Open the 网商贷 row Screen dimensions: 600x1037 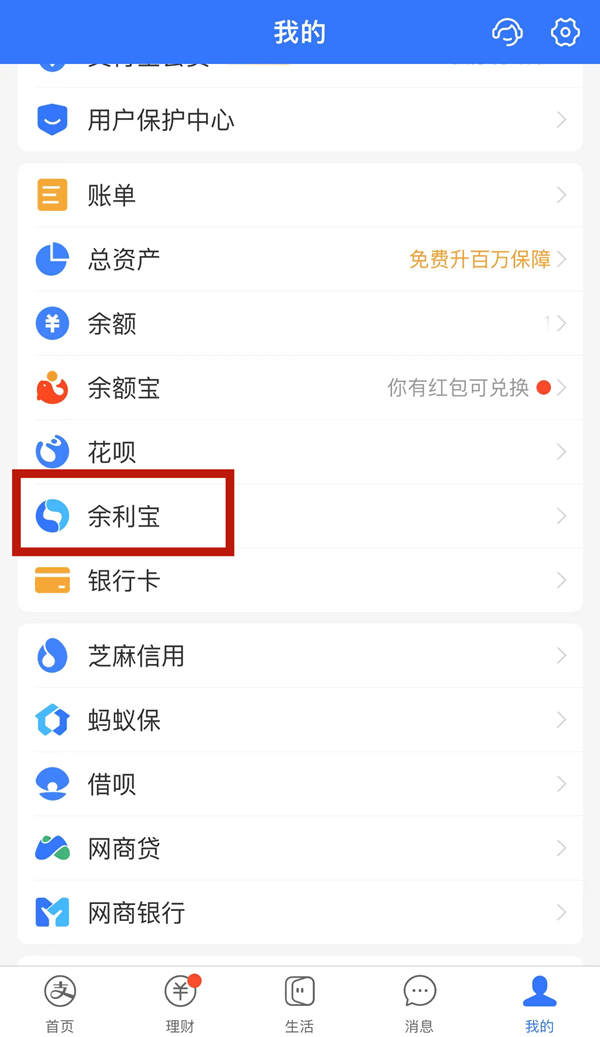[x=300, y=848]
